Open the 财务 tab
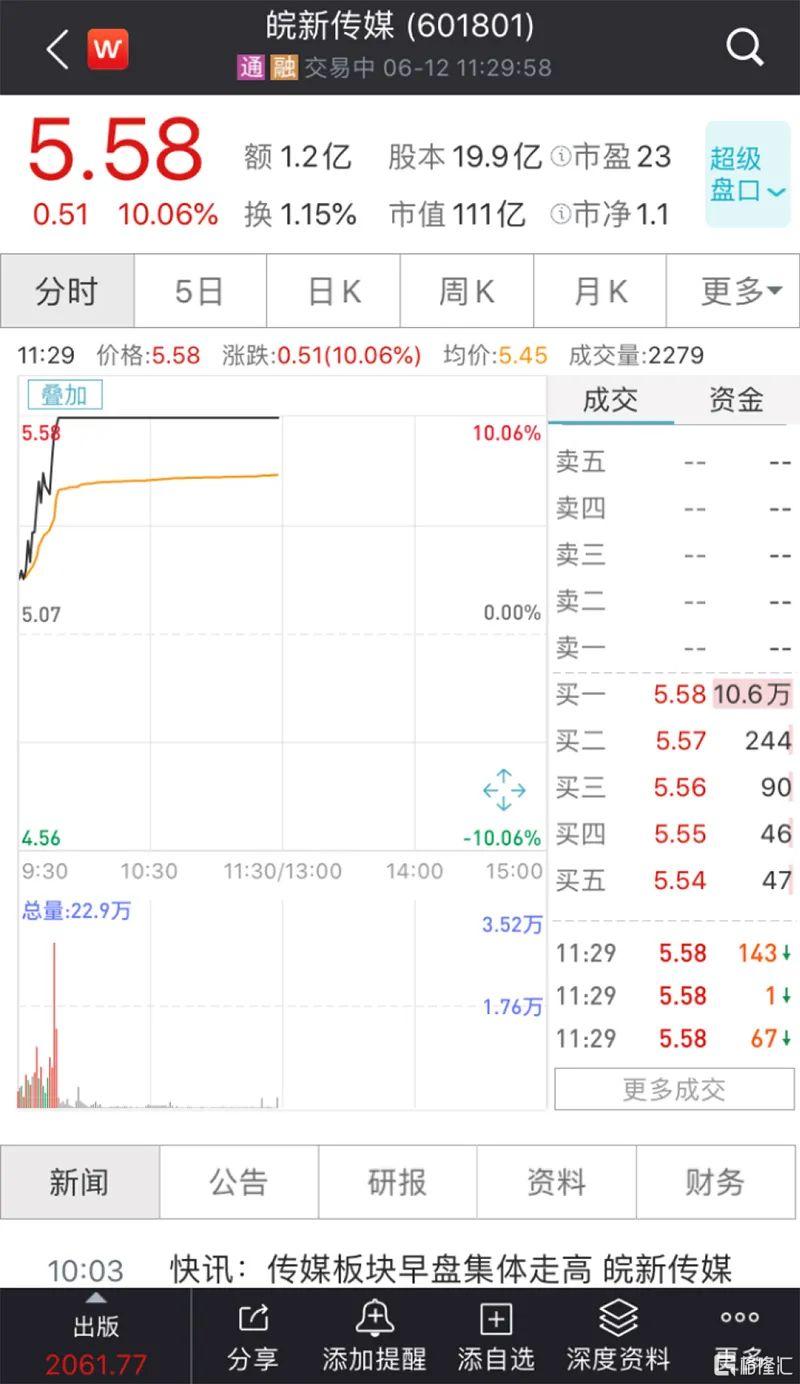This screenshot has width=800, height=1384. [715, 1182]
